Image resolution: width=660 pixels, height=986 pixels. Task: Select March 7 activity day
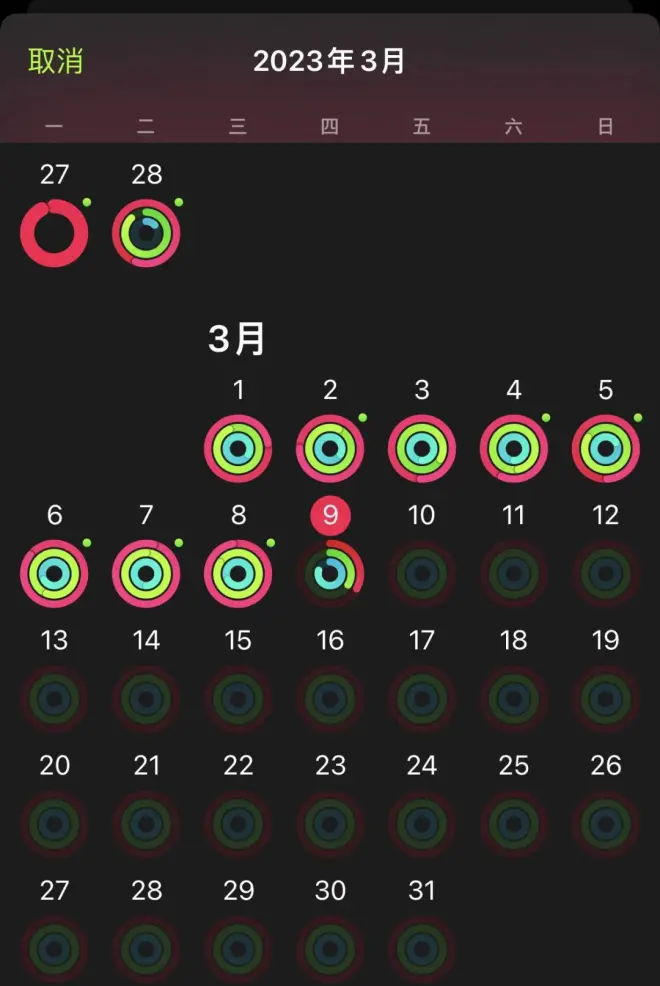pyautogui.click(x=146, y=574)
